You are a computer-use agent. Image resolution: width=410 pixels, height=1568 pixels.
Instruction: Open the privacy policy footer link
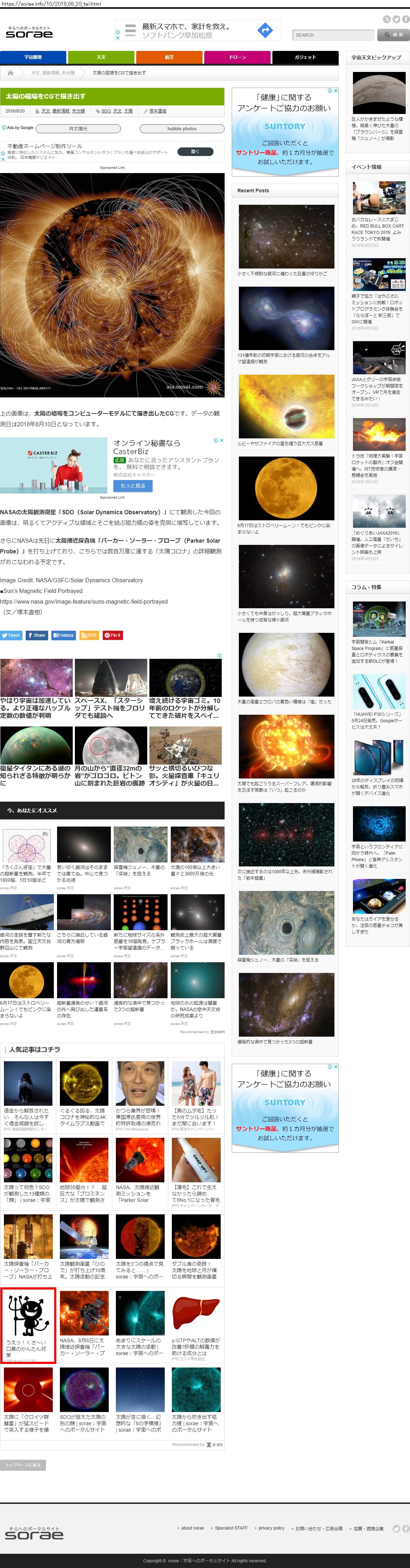(271, 1528)
